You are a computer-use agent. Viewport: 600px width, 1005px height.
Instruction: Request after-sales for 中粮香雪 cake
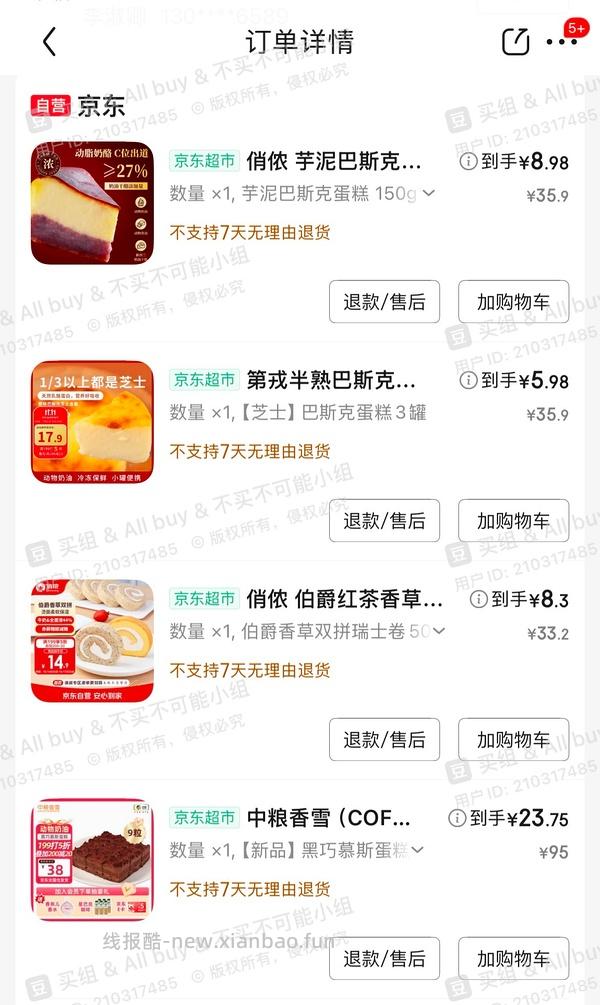[x=384, y=959]
